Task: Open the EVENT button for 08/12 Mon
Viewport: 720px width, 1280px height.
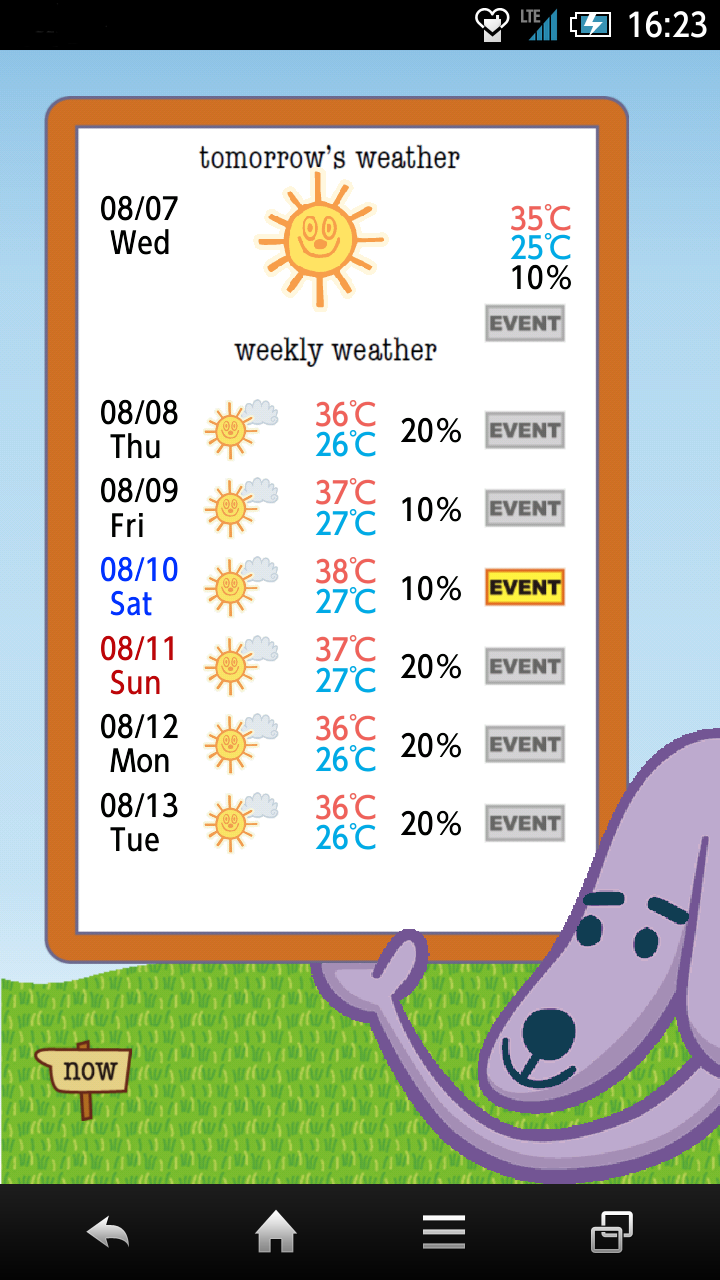Action: 525,744
